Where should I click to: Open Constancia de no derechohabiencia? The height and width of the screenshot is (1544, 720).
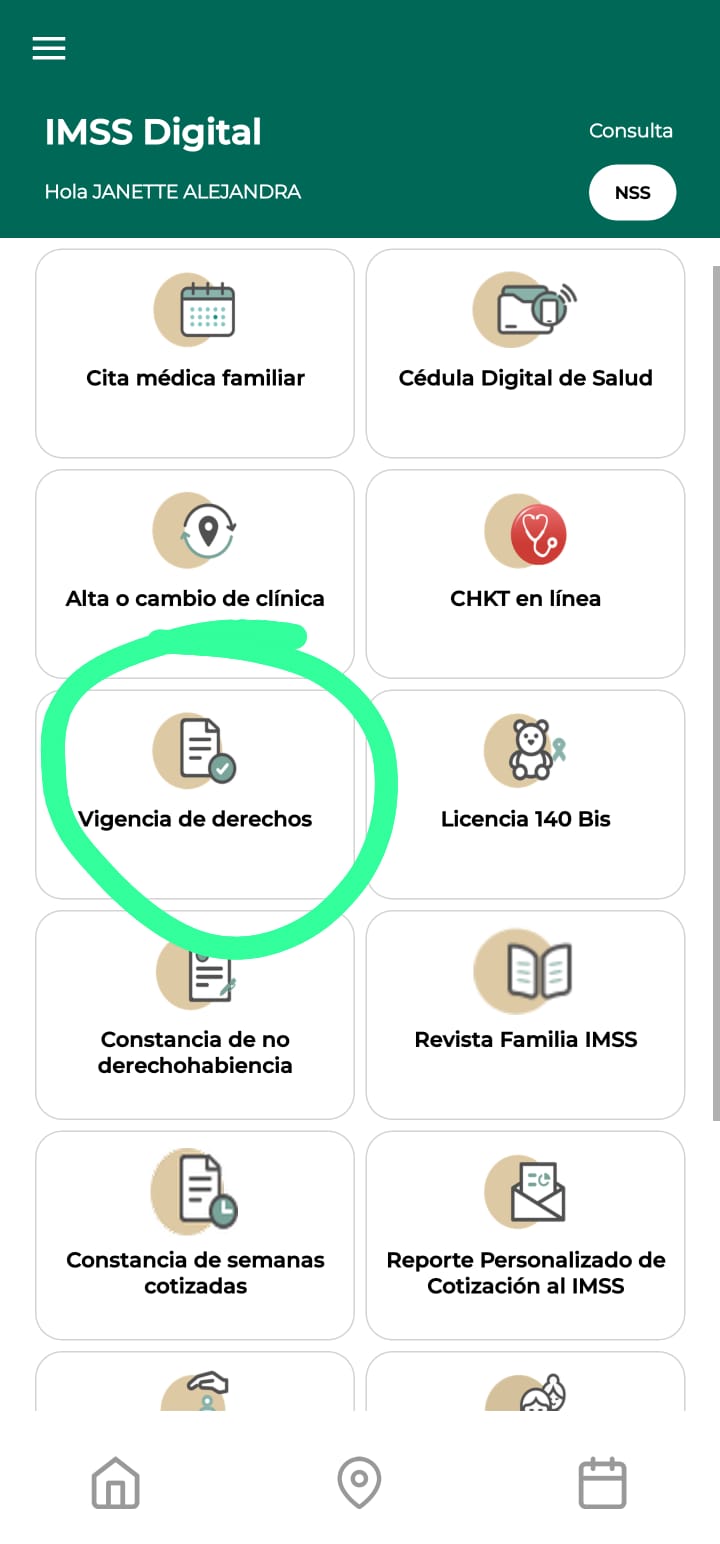[x=195, y=1014]
